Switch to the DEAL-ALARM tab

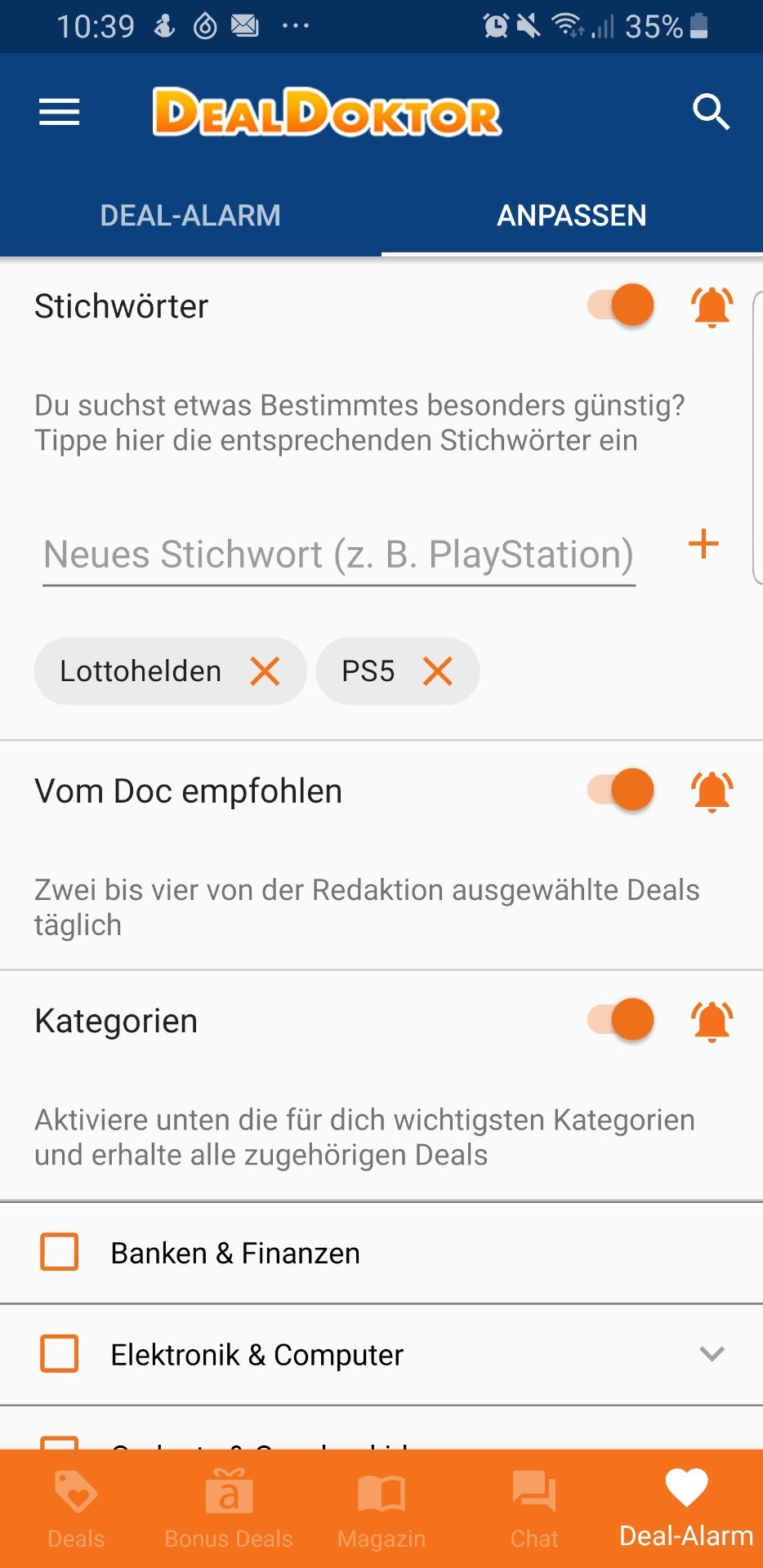pos(190,216)
